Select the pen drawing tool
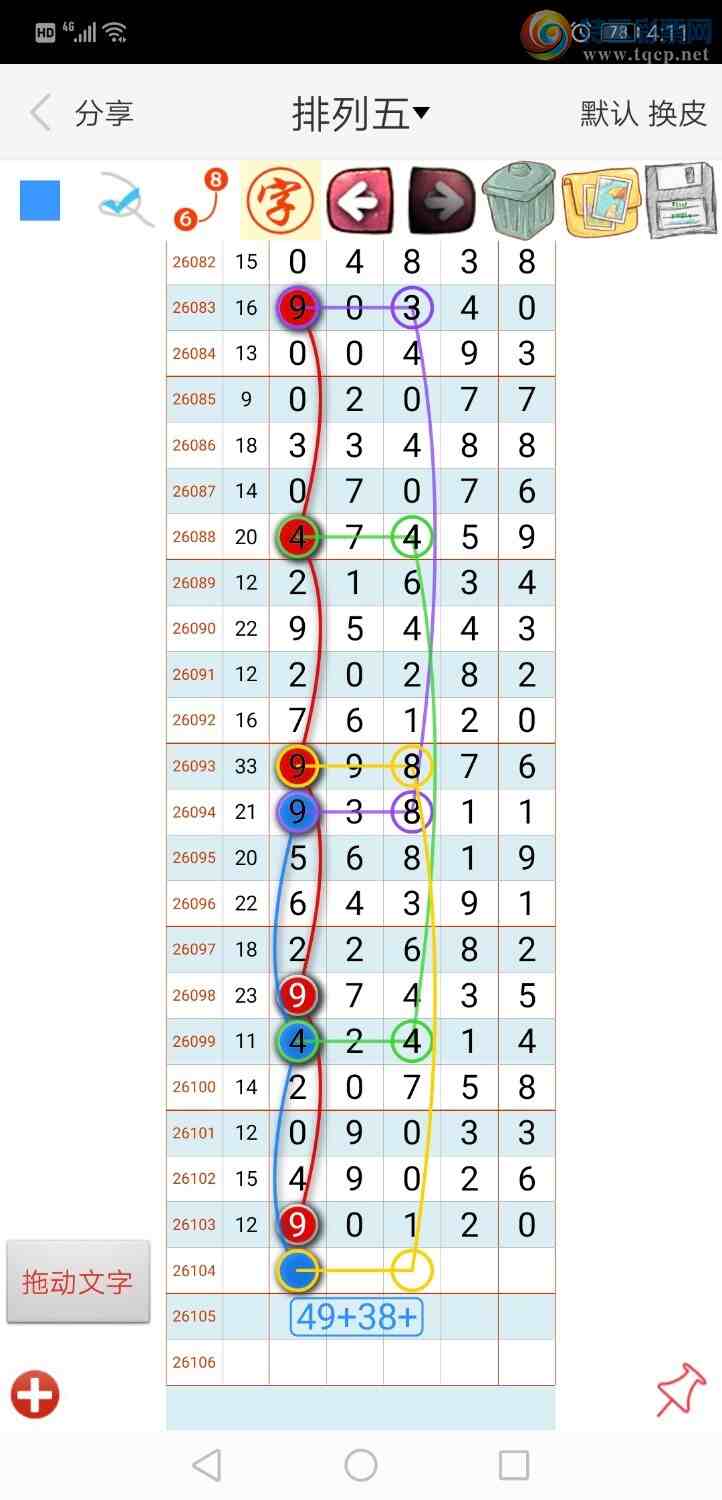Screen dimensions: 722x1500 (x=122, y=201)
